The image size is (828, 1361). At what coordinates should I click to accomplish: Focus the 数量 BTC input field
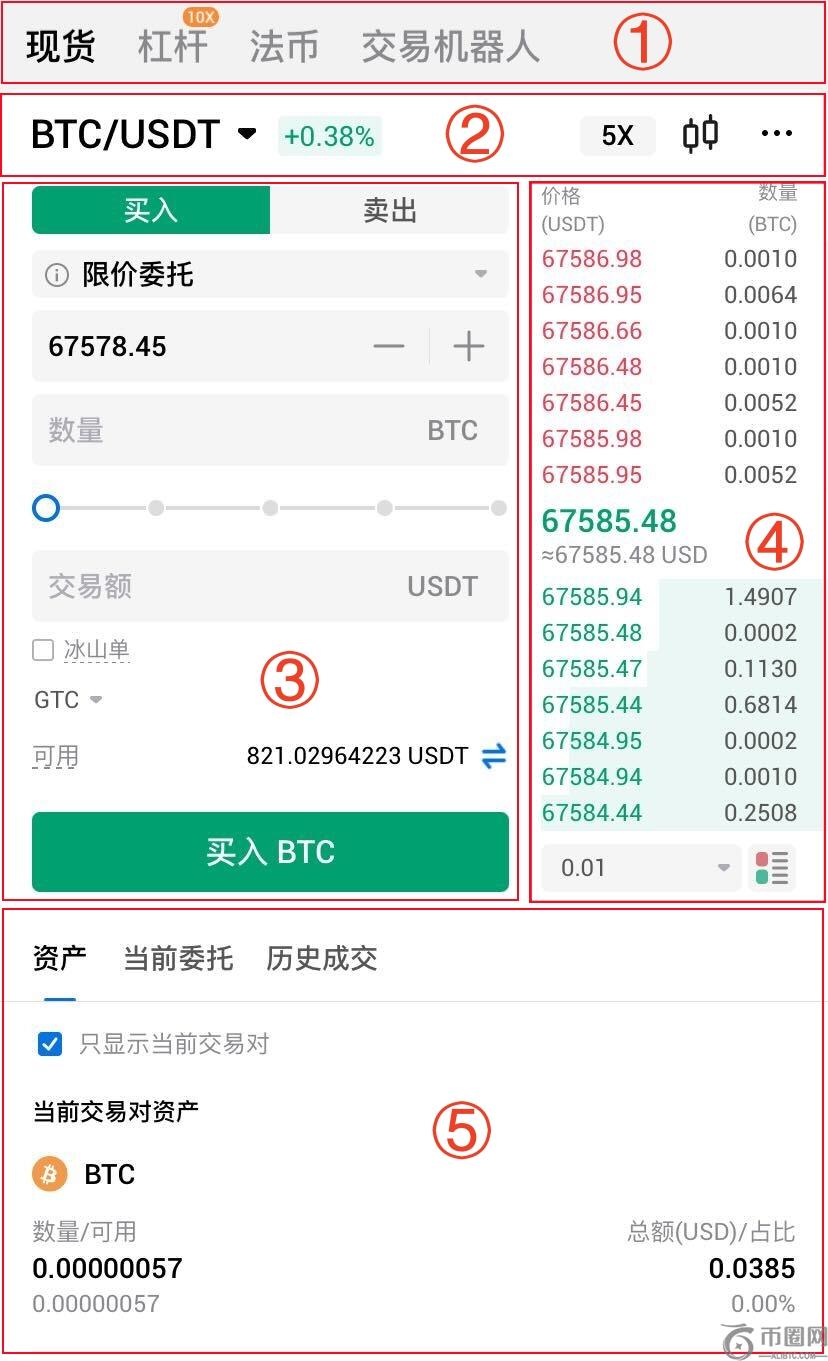270,430
